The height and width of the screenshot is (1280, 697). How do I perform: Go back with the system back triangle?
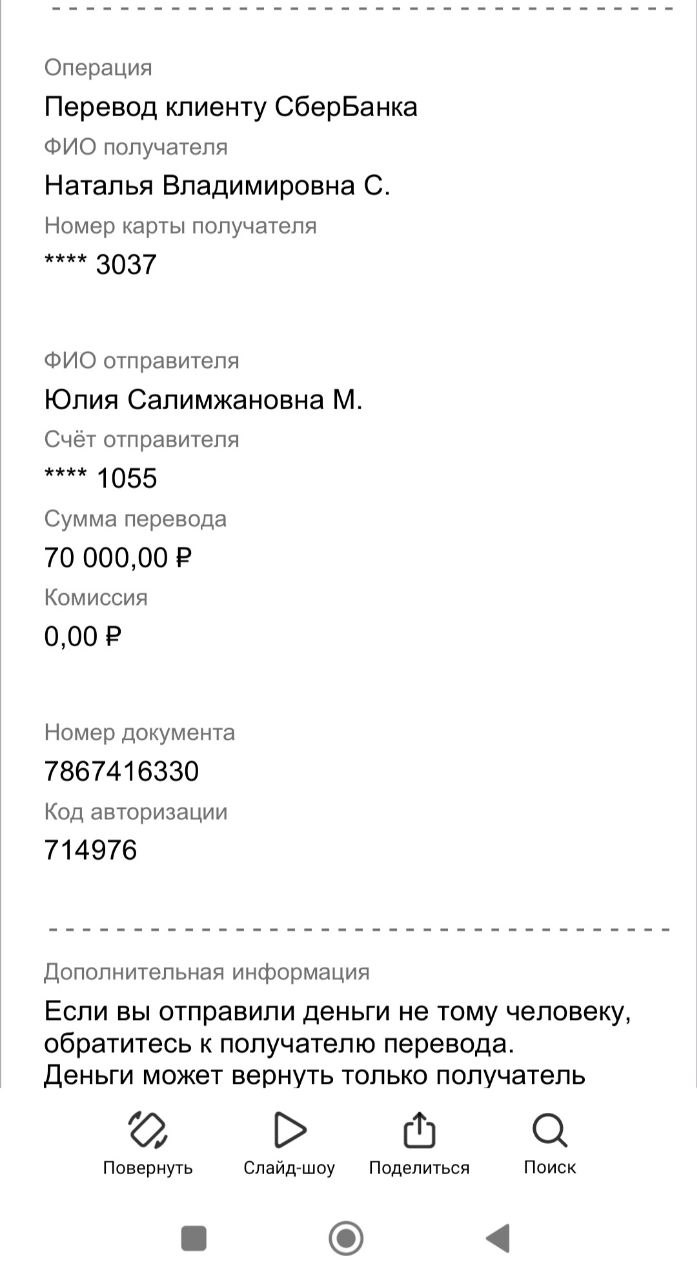coord(497,1238)
